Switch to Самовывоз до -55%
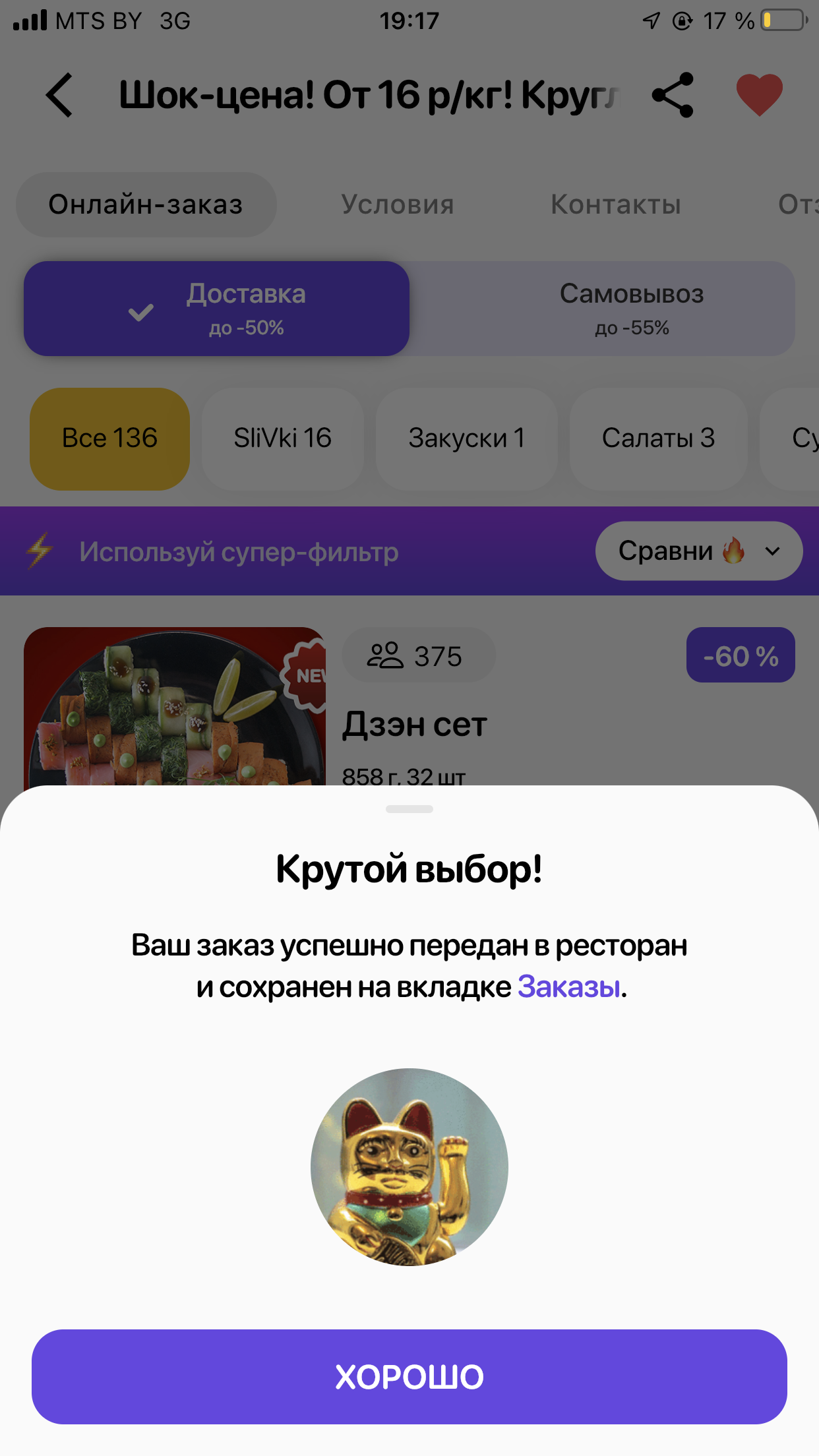Image resolution: width=819 pixels, height=1456 pixels. pyautogui.click(x=631, y=309)
